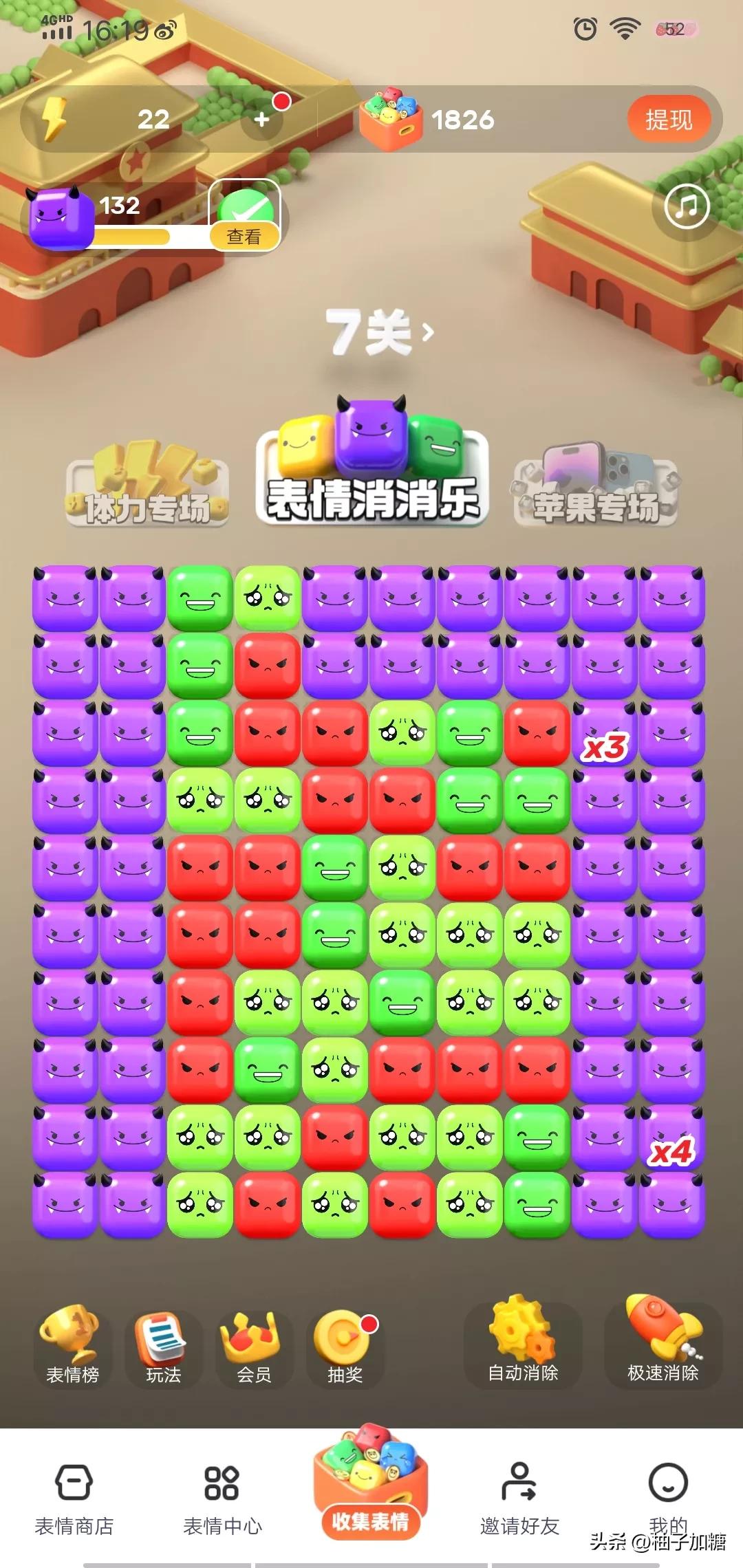Open 查看 details on emoji progress
The width and height of the screenshot is (743, 1568).
click(x=244, y=235)
